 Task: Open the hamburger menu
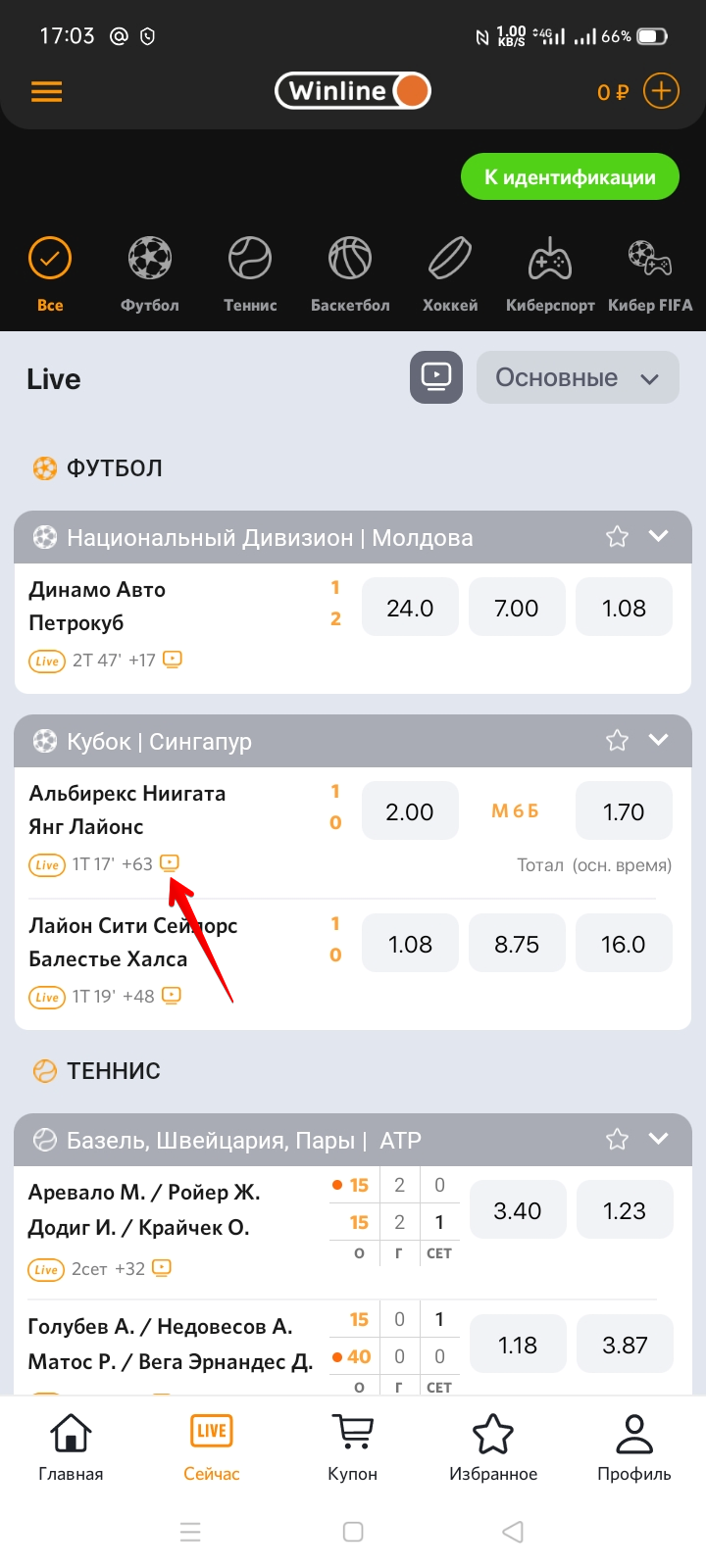pos(46,91)
